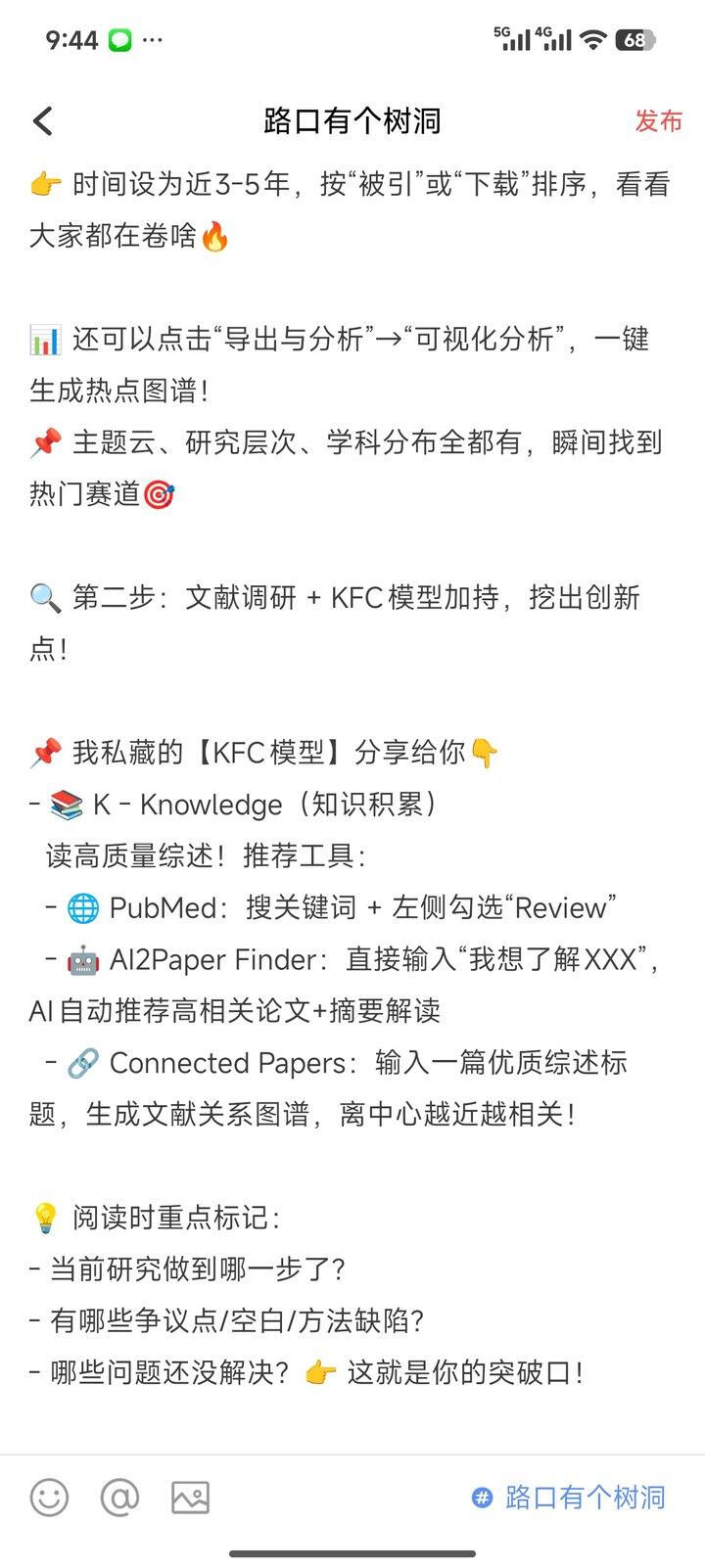The width and height of the screenshot is (705, 1568).
Task: Go back using the top-left arrow
Action: tap(43, 121)
